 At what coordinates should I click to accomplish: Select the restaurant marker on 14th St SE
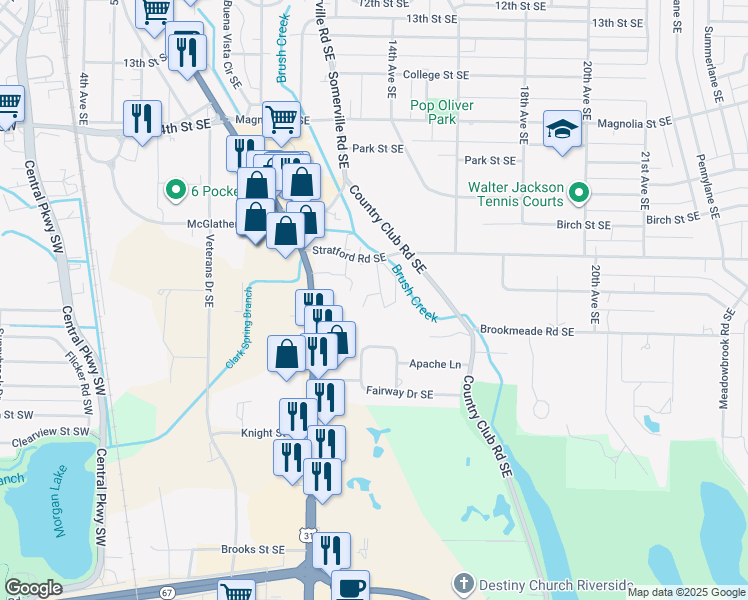pyautogui.click(x=143, y=118)
